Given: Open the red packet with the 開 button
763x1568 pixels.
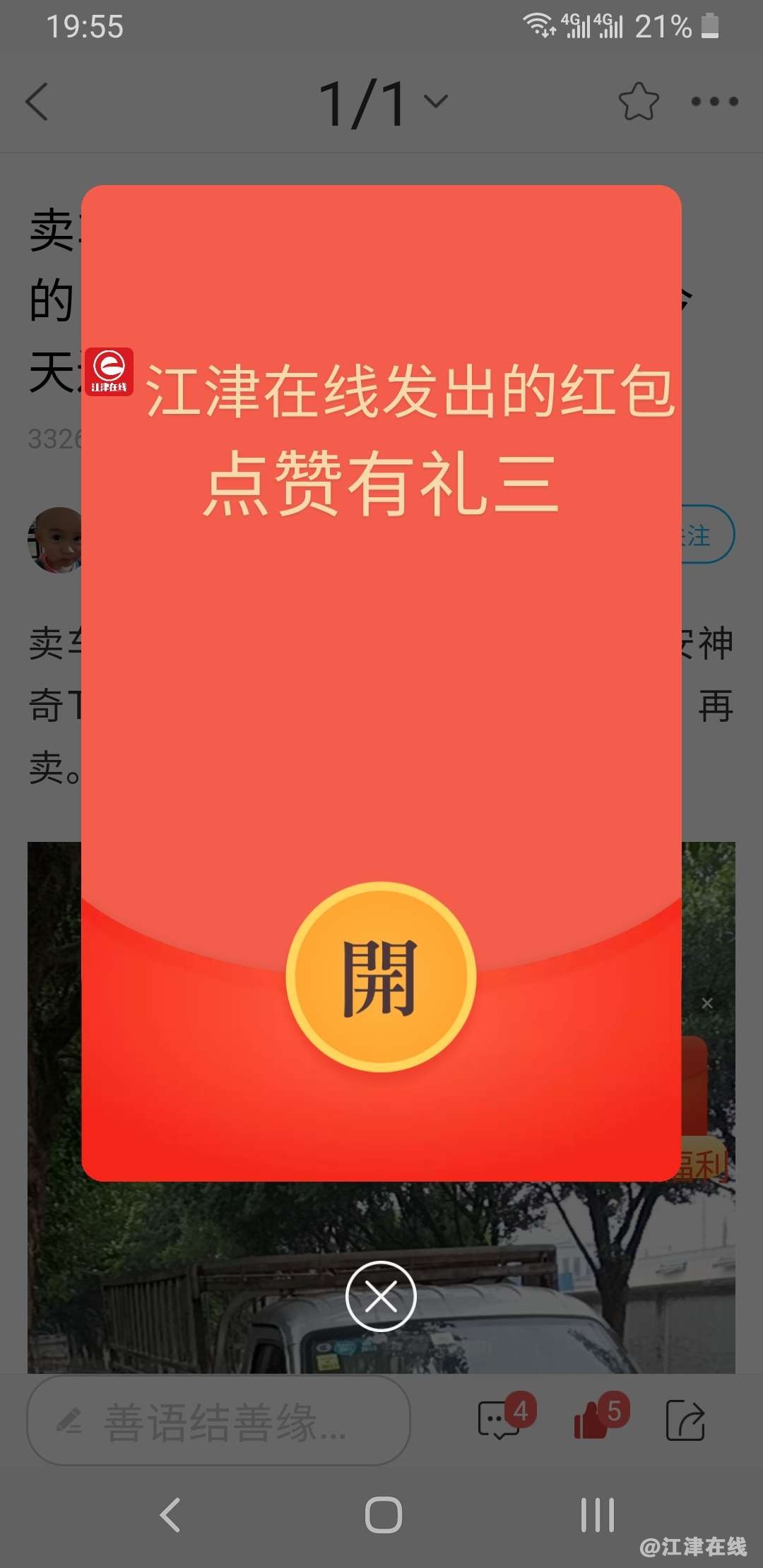Looking at the screenshot, I should [381, 977].
